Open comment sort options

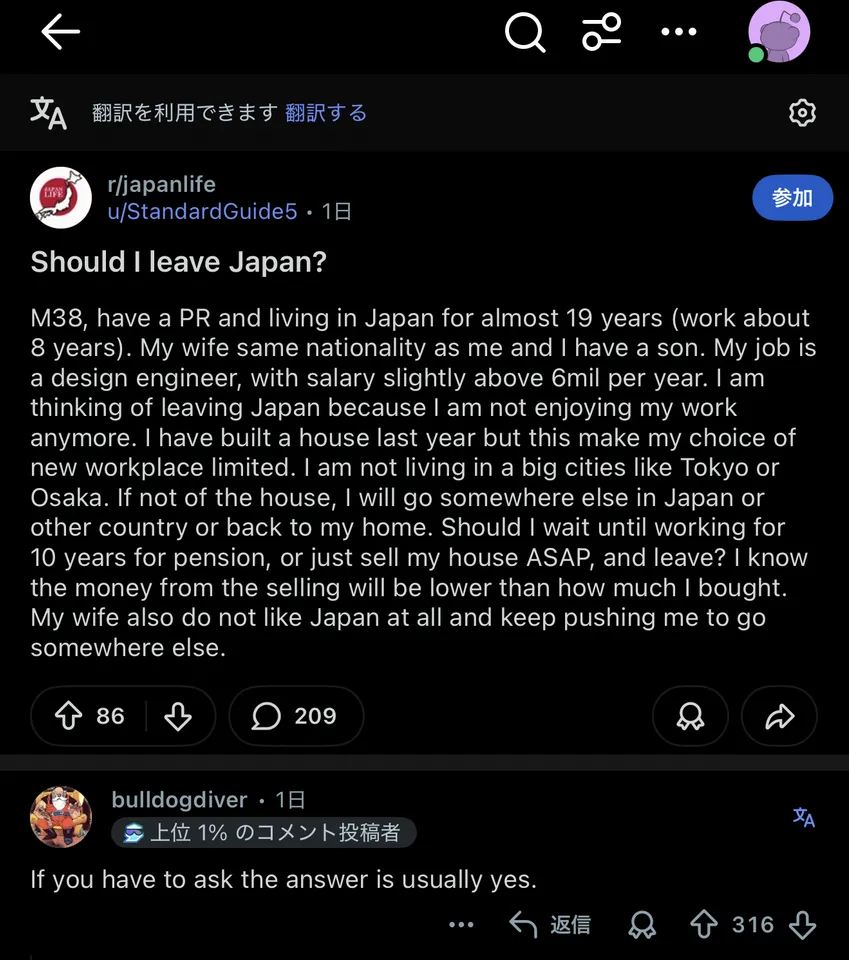[x=602, y=33]
